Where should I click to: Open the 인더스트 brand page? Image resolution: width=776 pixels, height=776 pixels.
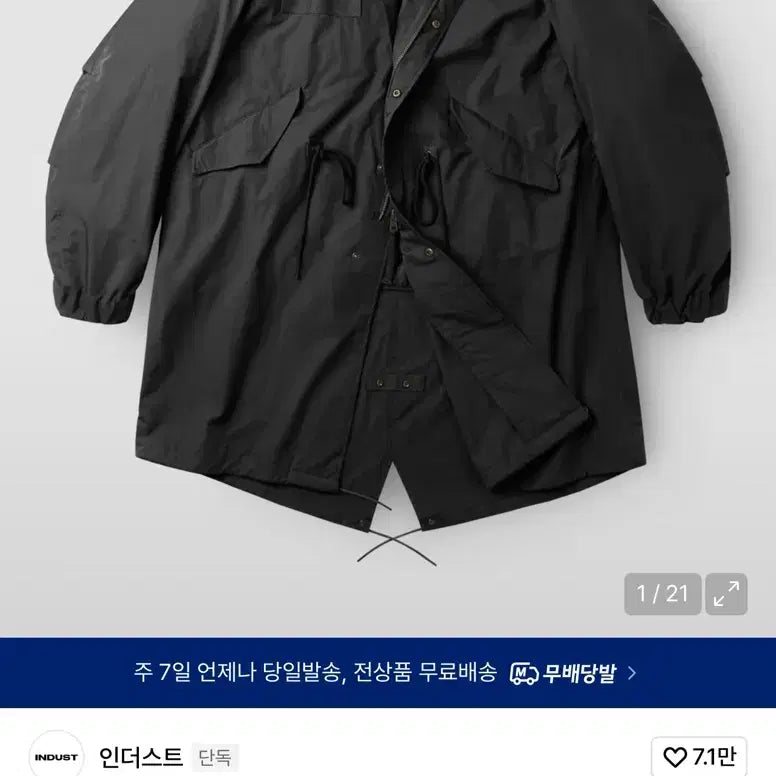pyautogui.click(x=141, y=757)
